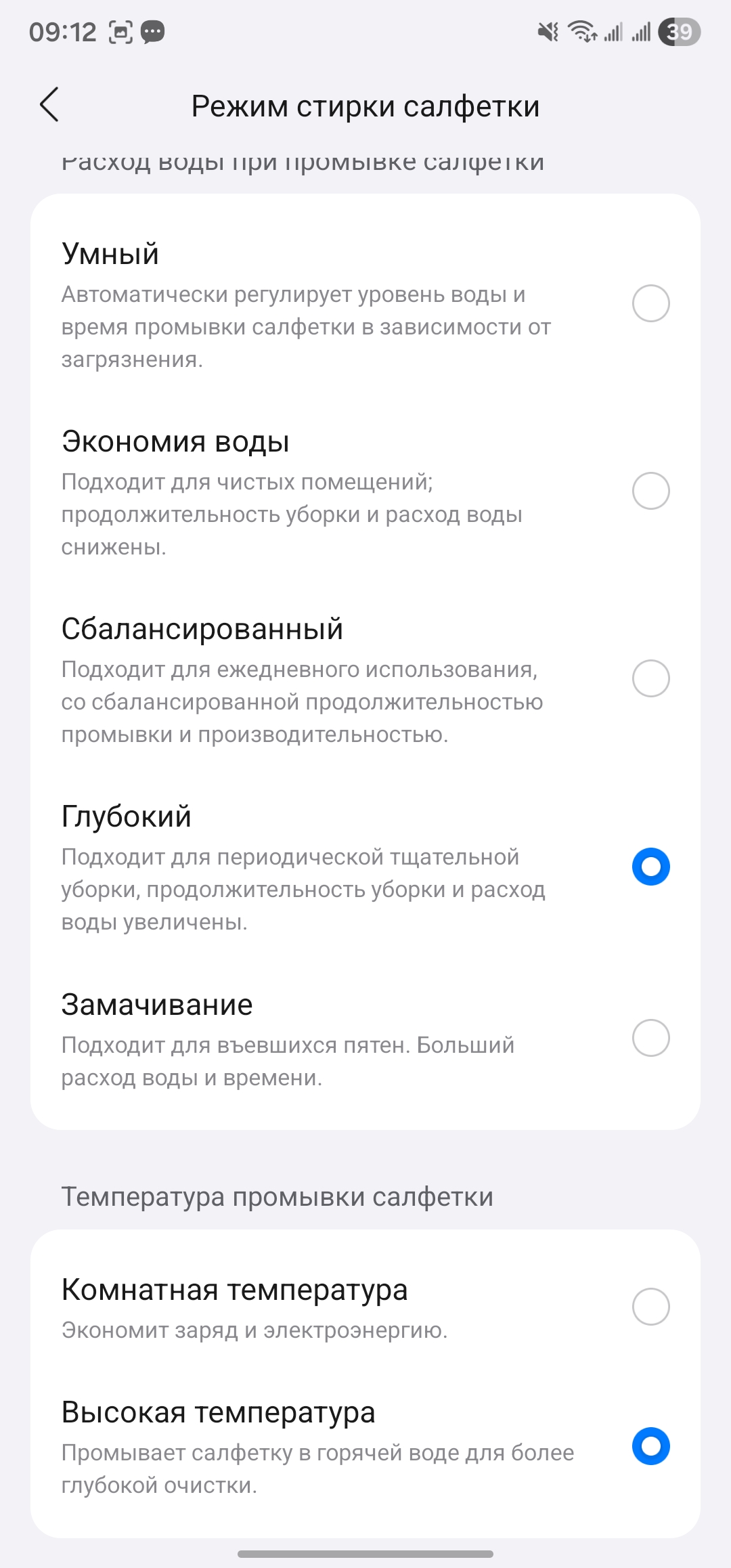
Task: Choose the Экономия воды option
Action: click(x=650, y=491)
